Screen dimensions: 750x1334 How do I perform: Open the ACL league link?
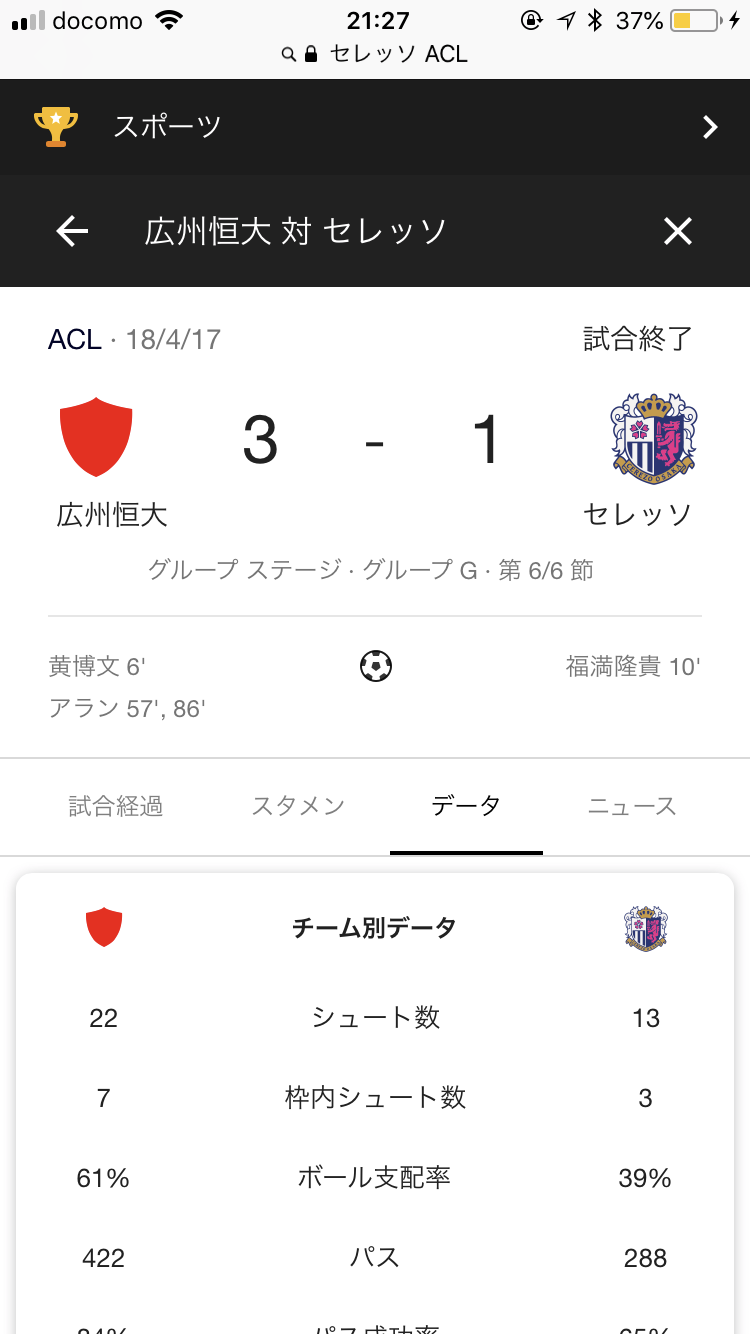pos(75,339)
